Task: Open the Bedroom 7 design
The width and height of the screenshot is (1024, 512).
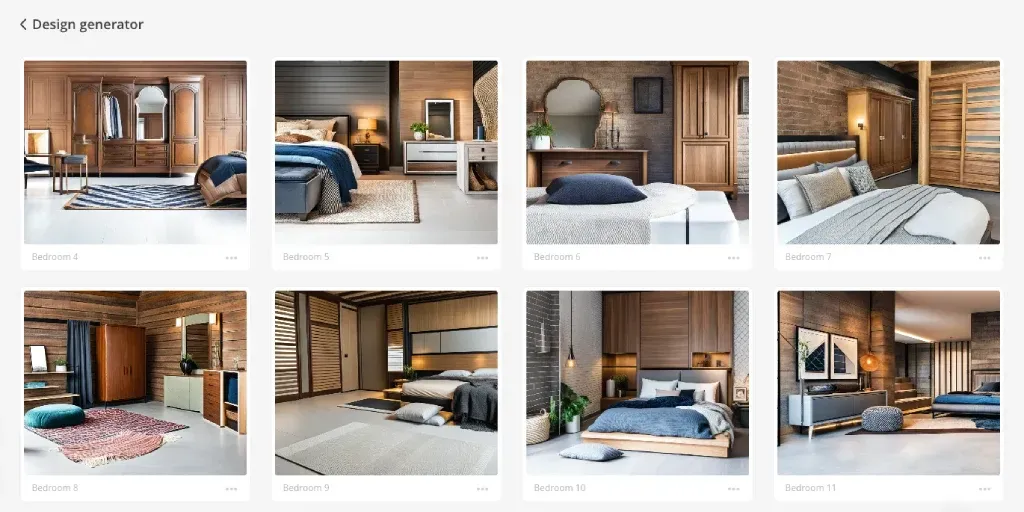Action: tap(888, 152)
